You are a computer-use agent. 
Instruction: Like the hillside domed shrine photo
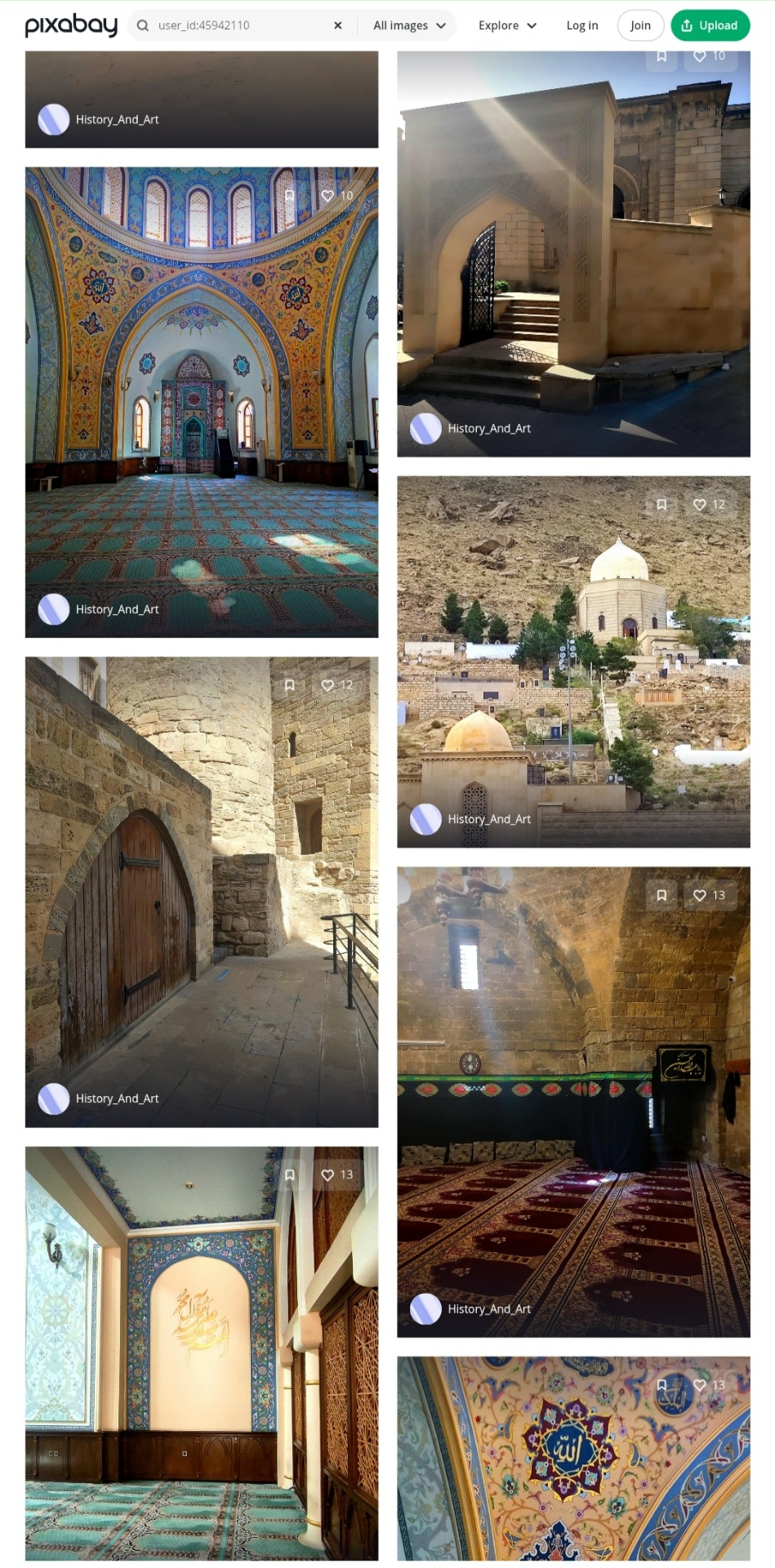pos(710,505)
